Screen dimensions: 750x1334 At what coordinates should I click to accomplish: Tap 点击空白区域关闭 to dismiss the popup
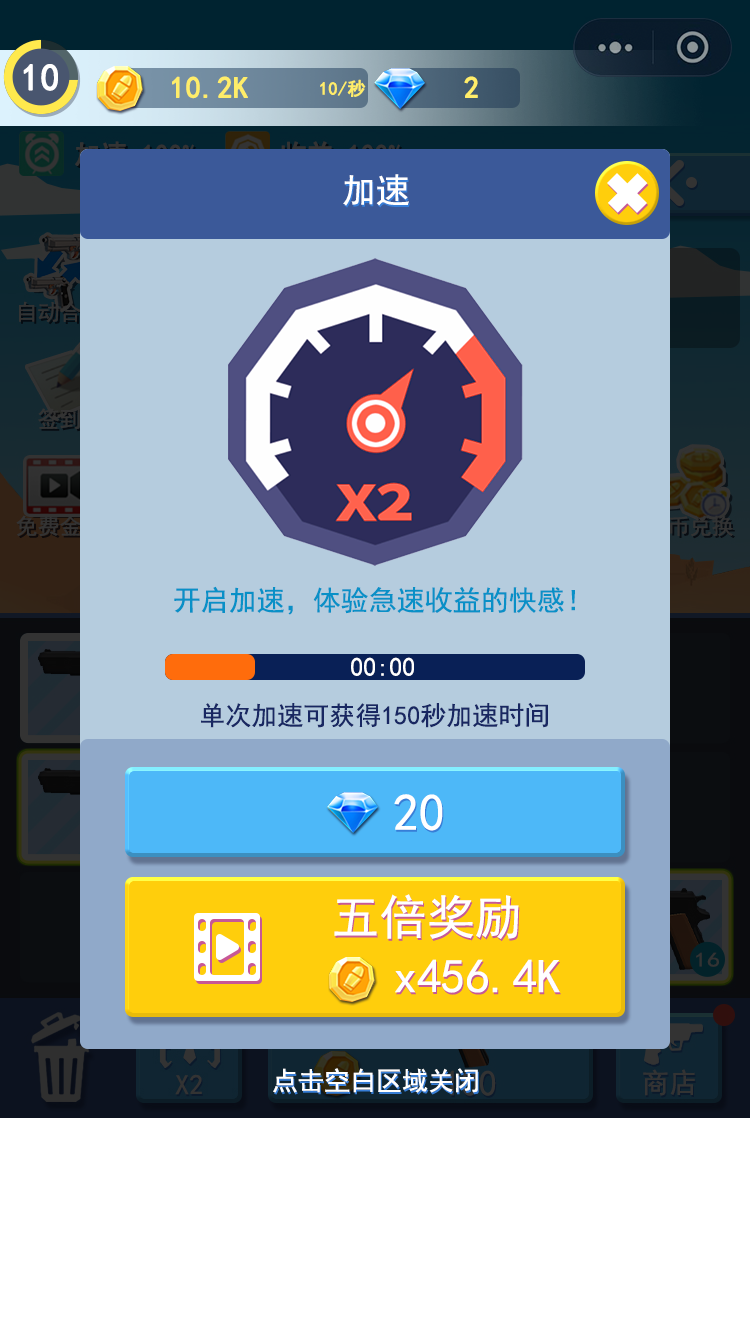pyautogui.click(x=377, y=1081)
